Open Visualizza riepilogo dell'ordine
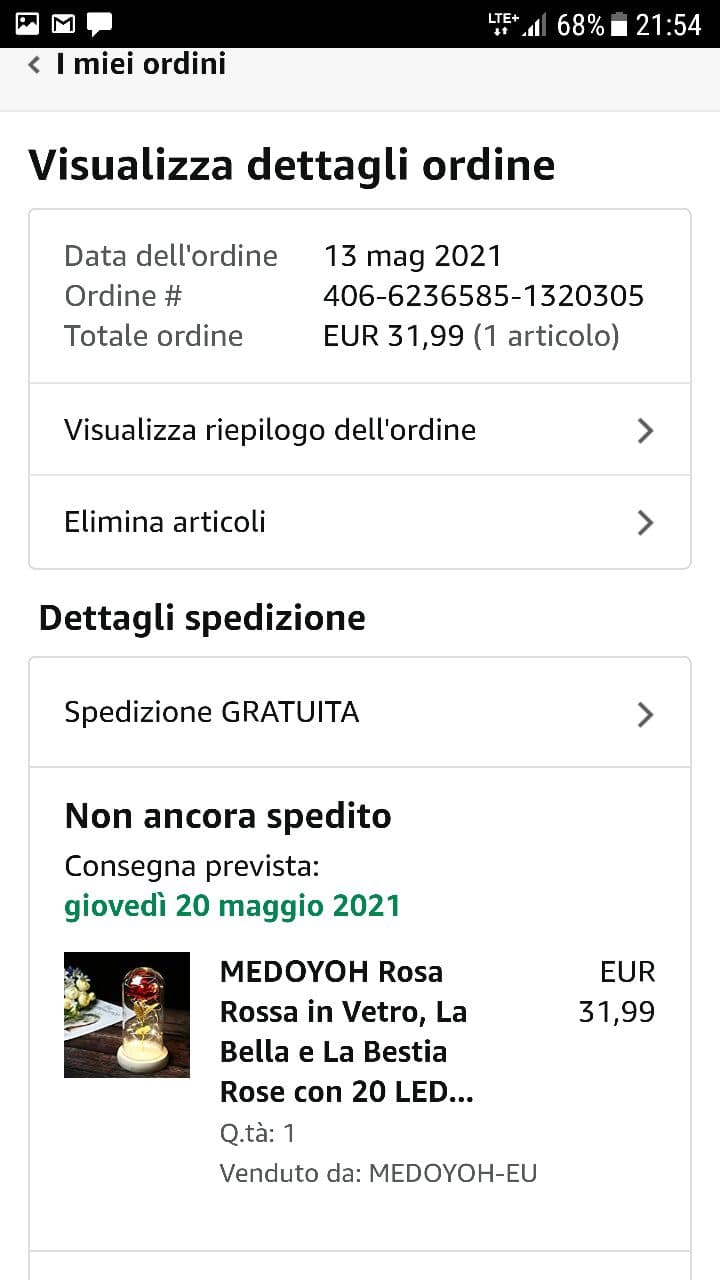 tap(359, 430)
